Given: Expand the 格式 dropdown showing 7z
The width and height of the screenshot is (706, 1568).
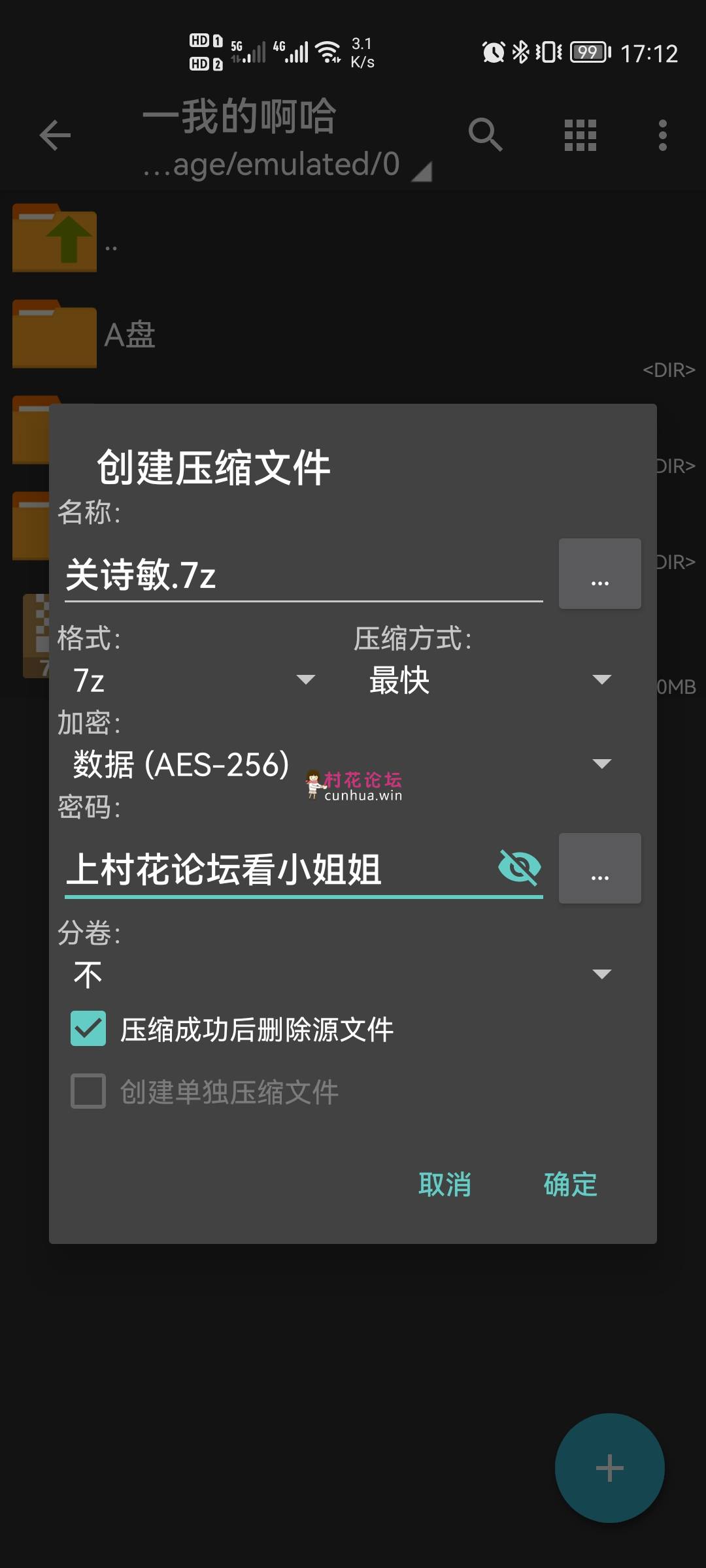Looking at the screenshot, I should (x=194, y=680).
